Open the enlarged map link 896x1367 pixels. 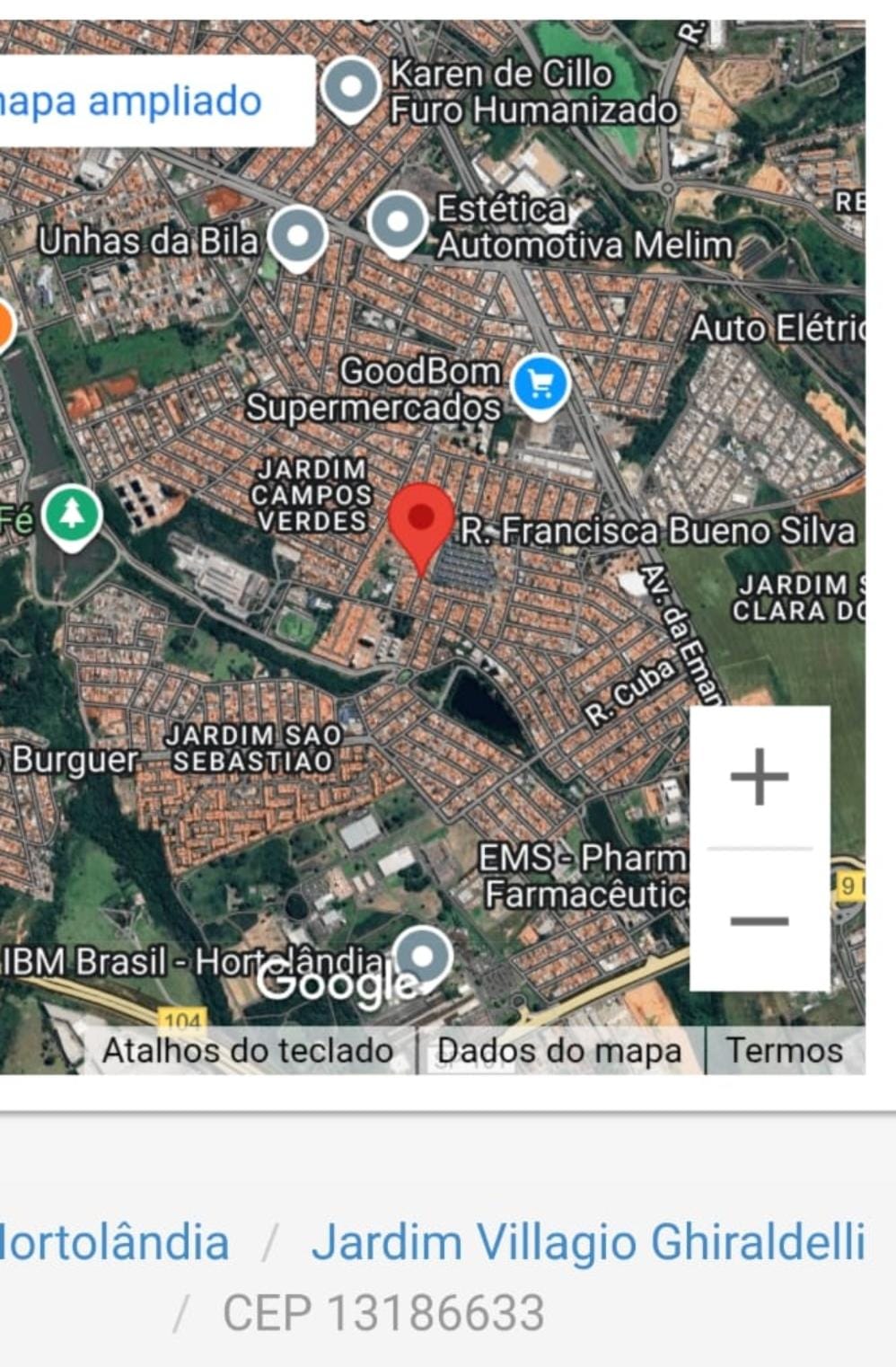coord(135,101)
